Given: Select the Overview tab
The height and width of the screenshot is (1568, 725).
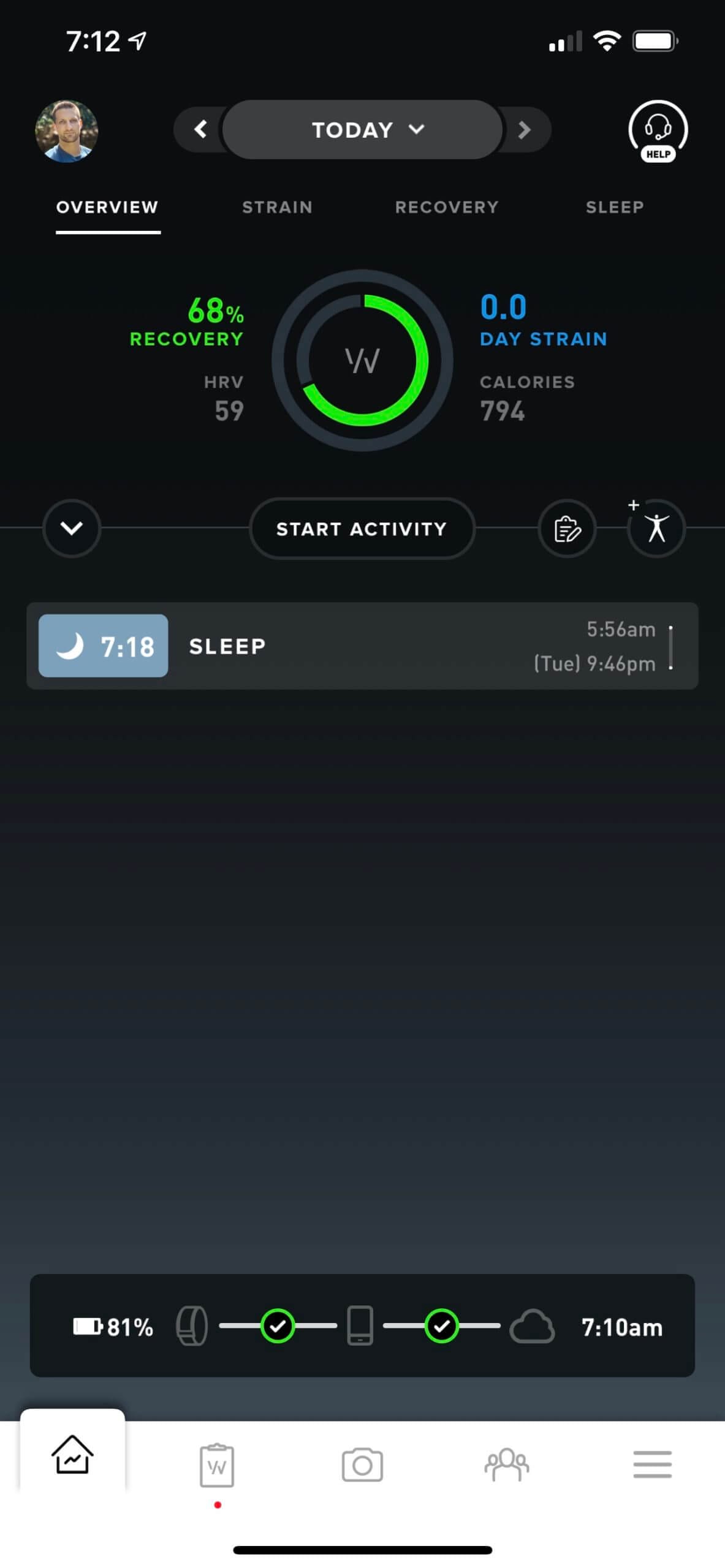Looking at the screenshot, I should click(x=107, y=207).
